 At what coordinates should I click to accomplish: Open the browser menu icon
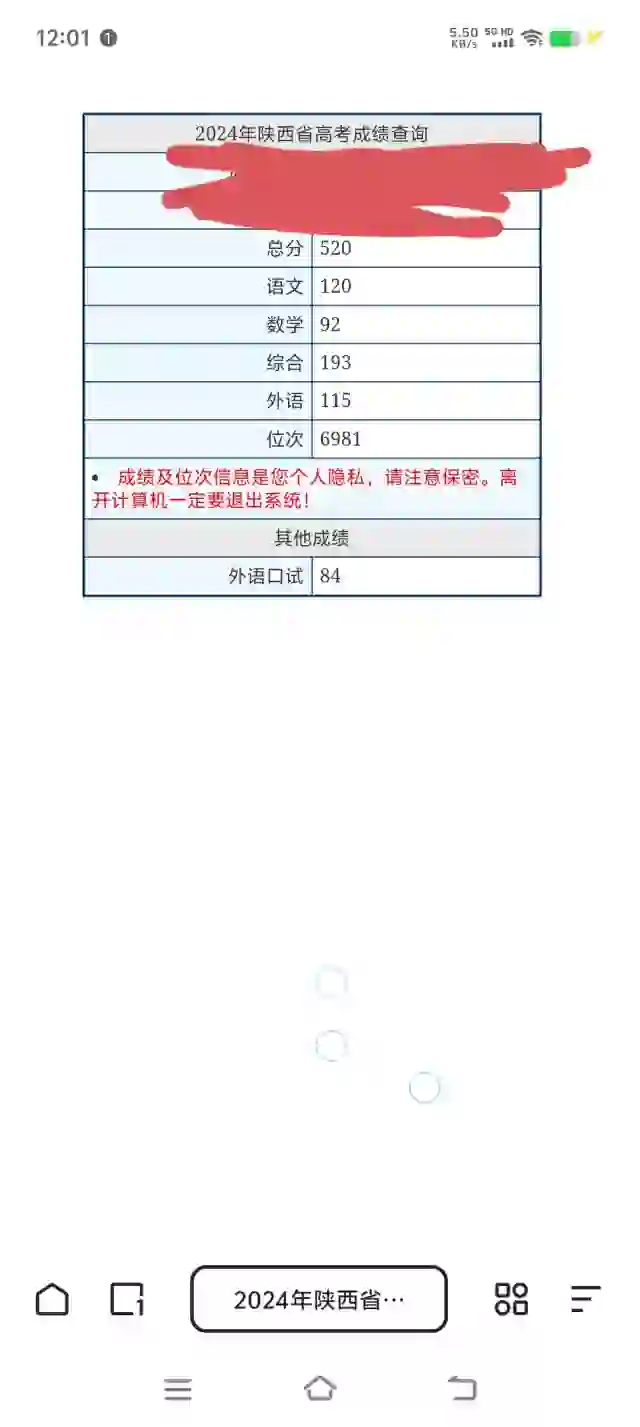pyautogui.click(x=585, y=1299)
